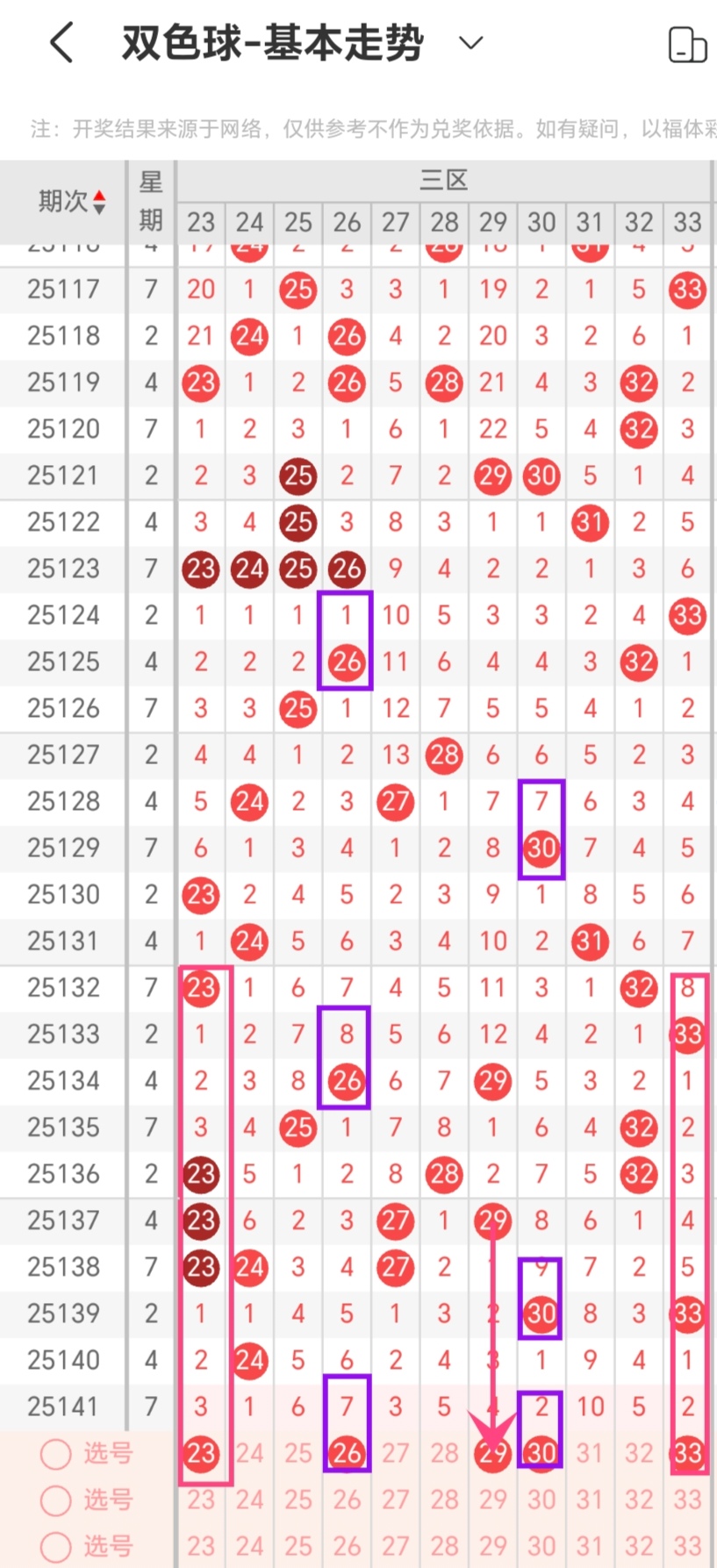Pick number 25 in the second 选号 row

[x=298, y=1500]
